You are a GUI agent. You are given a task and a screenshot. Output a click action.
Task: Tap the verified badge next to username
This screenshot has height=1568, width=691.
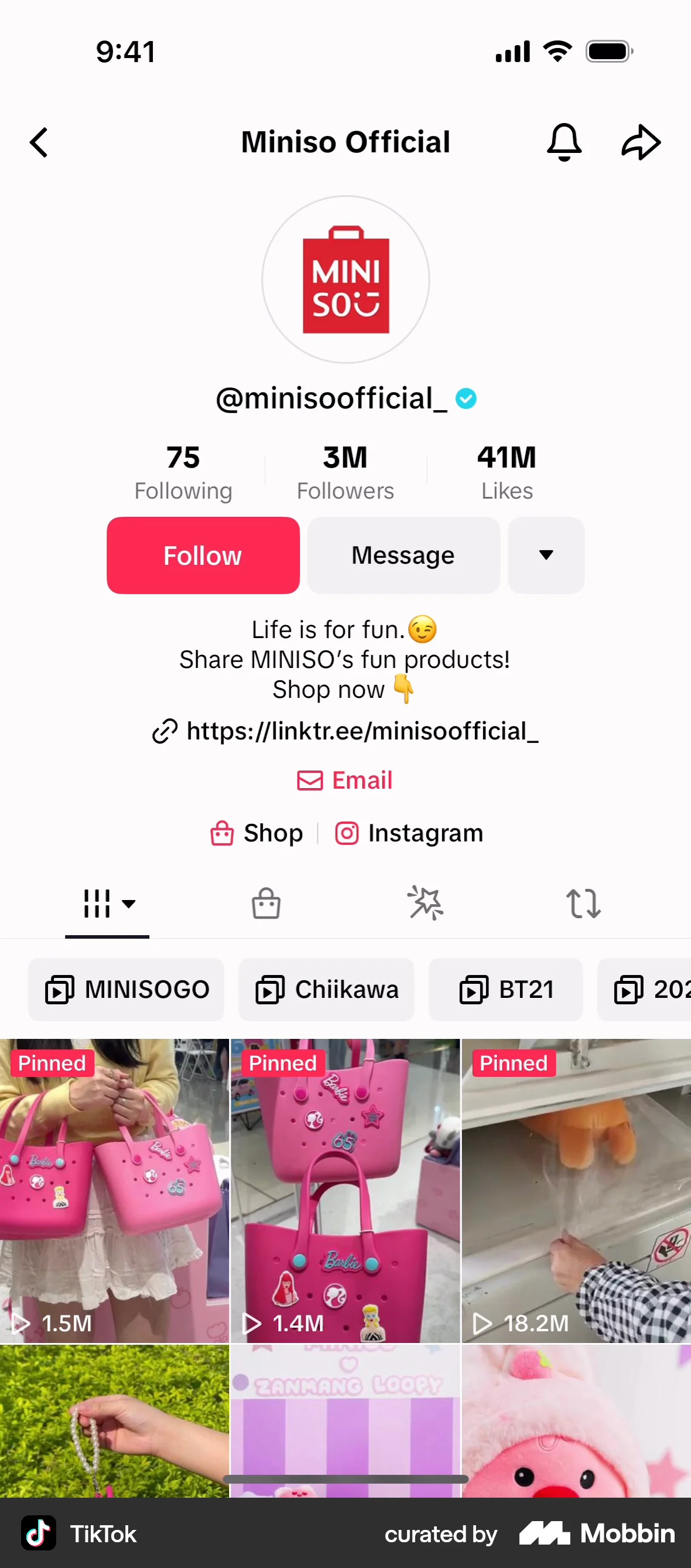coord(466,398)
